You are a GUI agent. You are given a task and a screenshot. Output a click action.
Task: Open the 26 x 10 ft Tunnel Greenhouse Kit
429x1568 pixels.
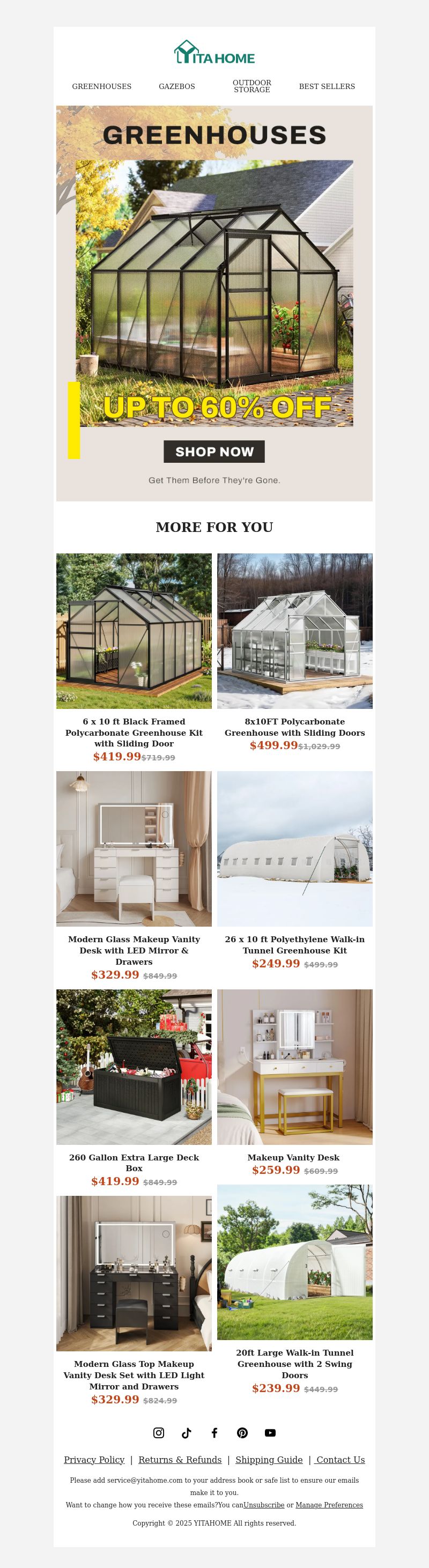point(294,849)
